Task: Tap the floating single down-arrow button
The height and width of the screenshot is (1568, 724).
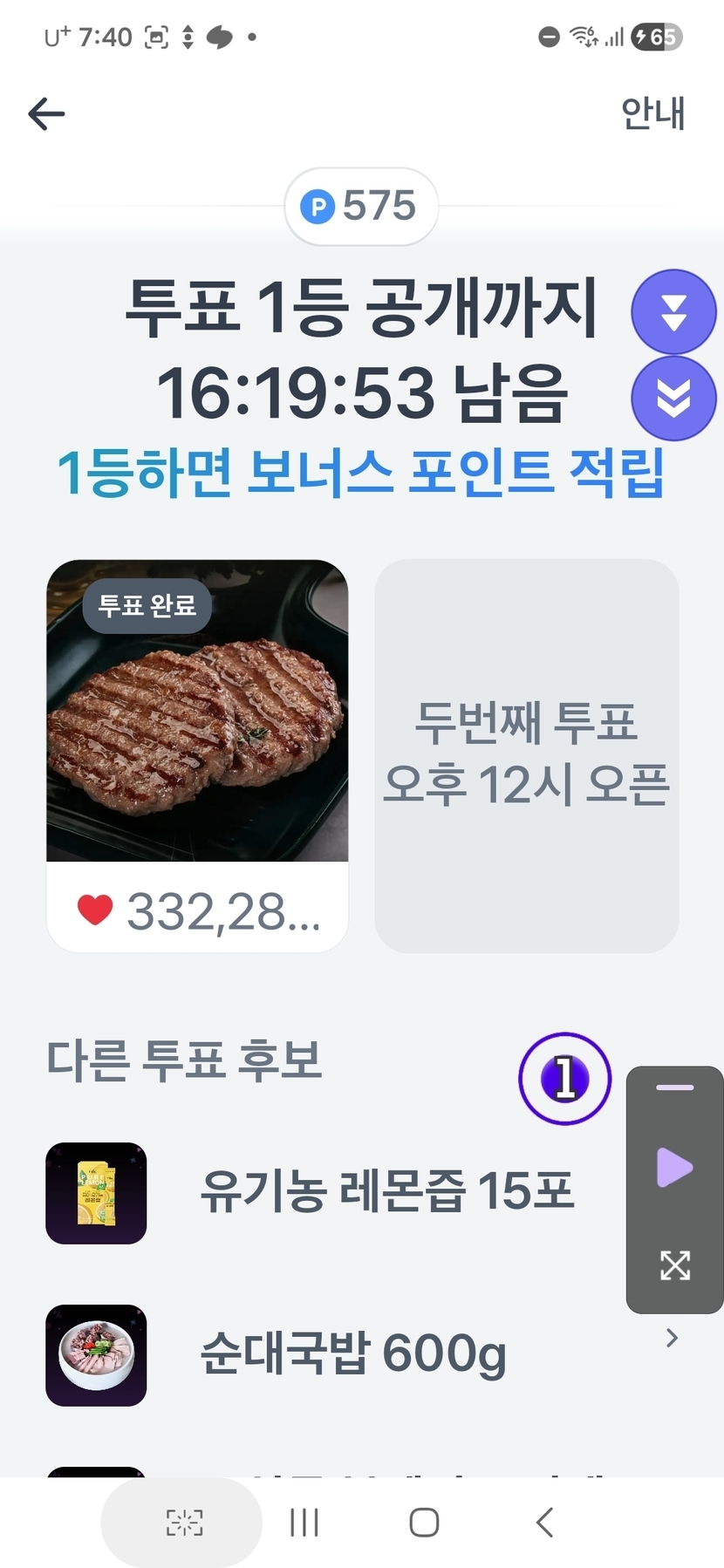Action: click(x=673, y=311)
